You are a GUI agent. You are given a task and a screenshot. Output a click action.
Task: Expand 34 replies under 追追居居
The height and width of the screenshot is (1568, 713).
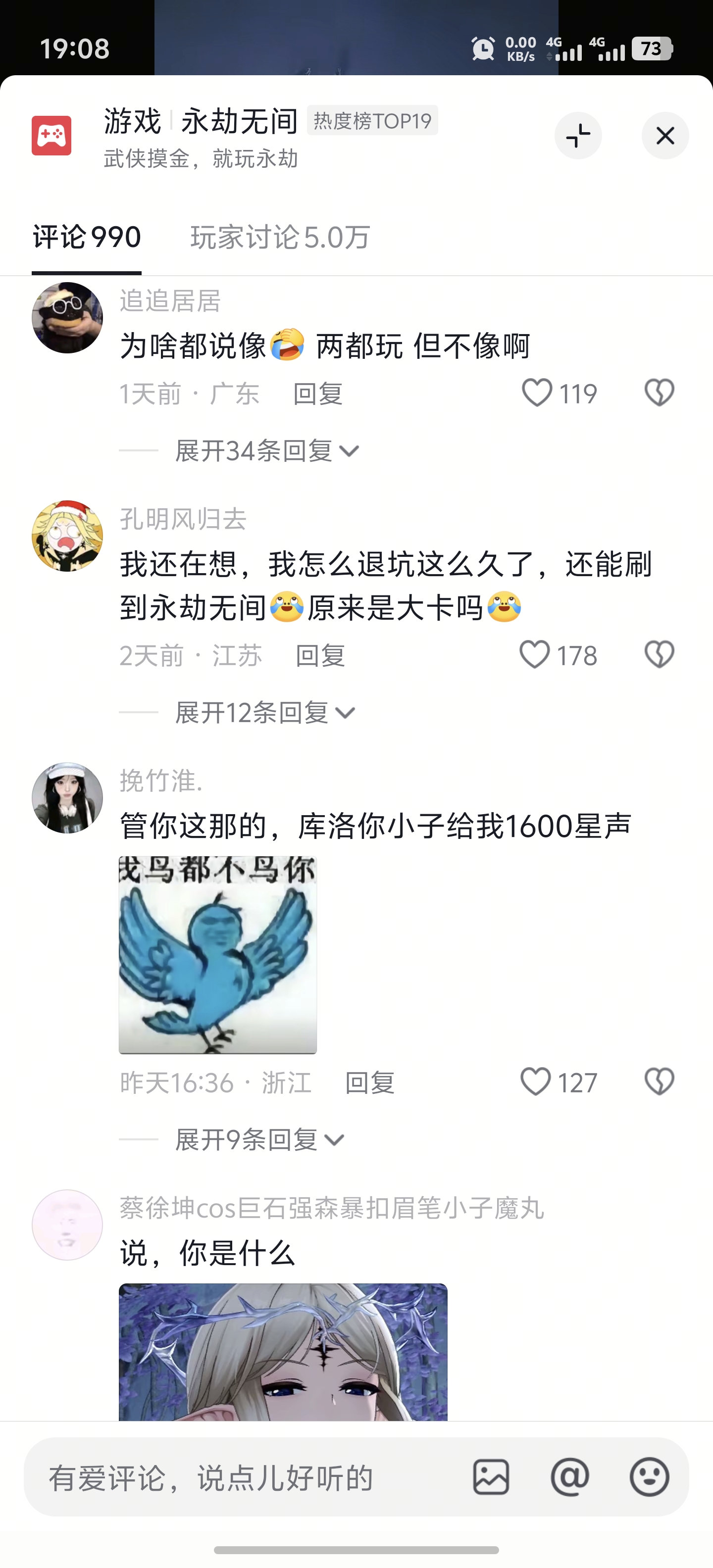(267, 451)
